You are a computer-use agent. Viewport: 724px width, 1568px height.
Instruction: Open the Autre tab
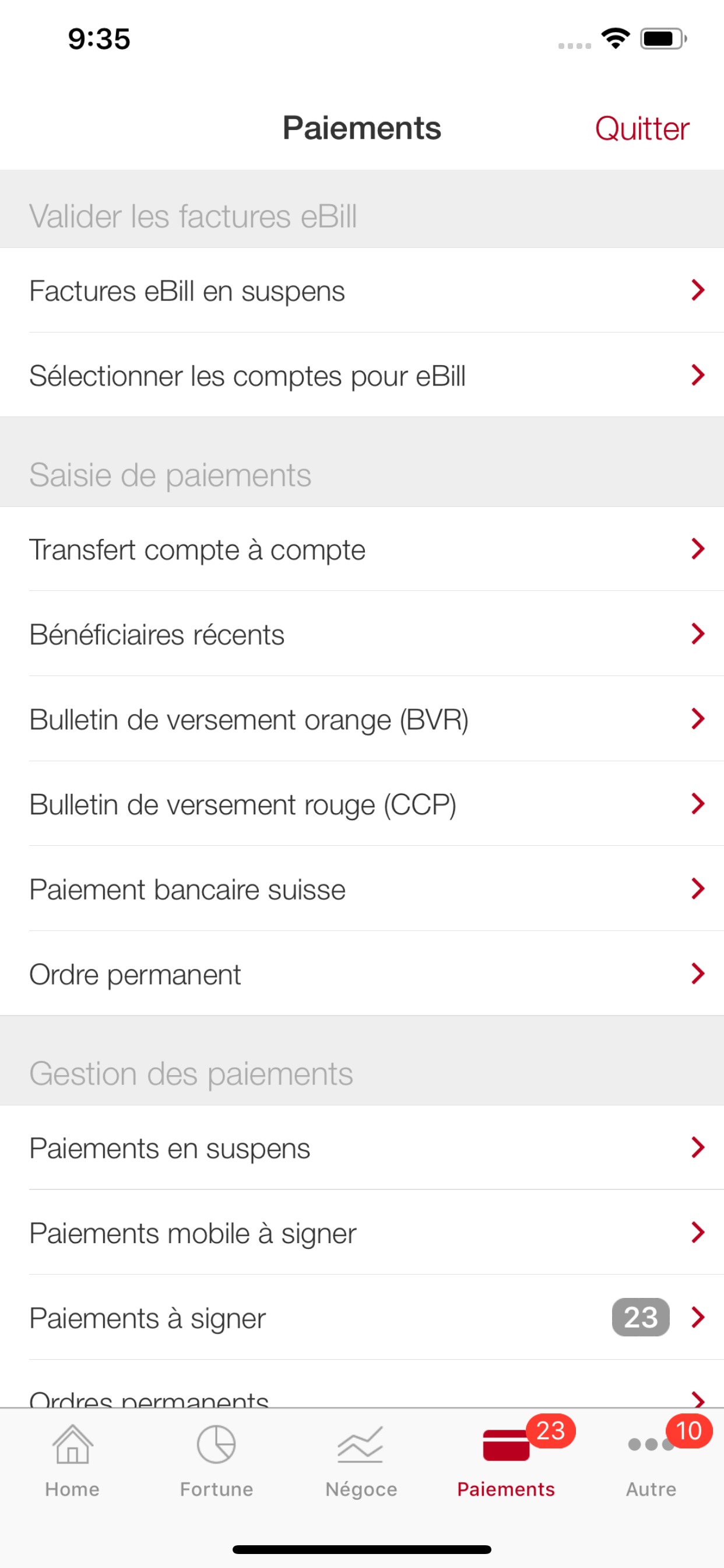coord(651,1461)
